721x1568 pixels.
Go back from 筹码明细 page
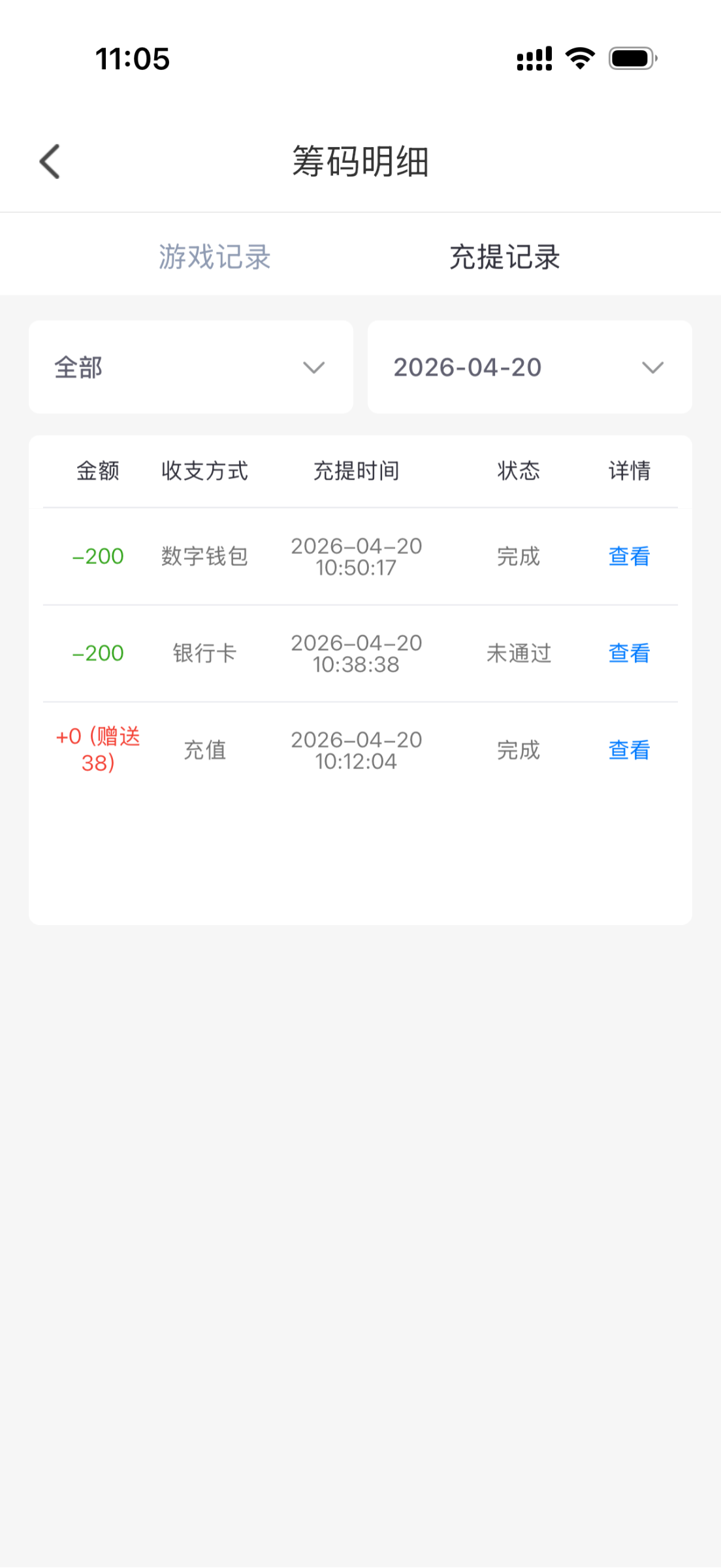click(x=50, y=161)
